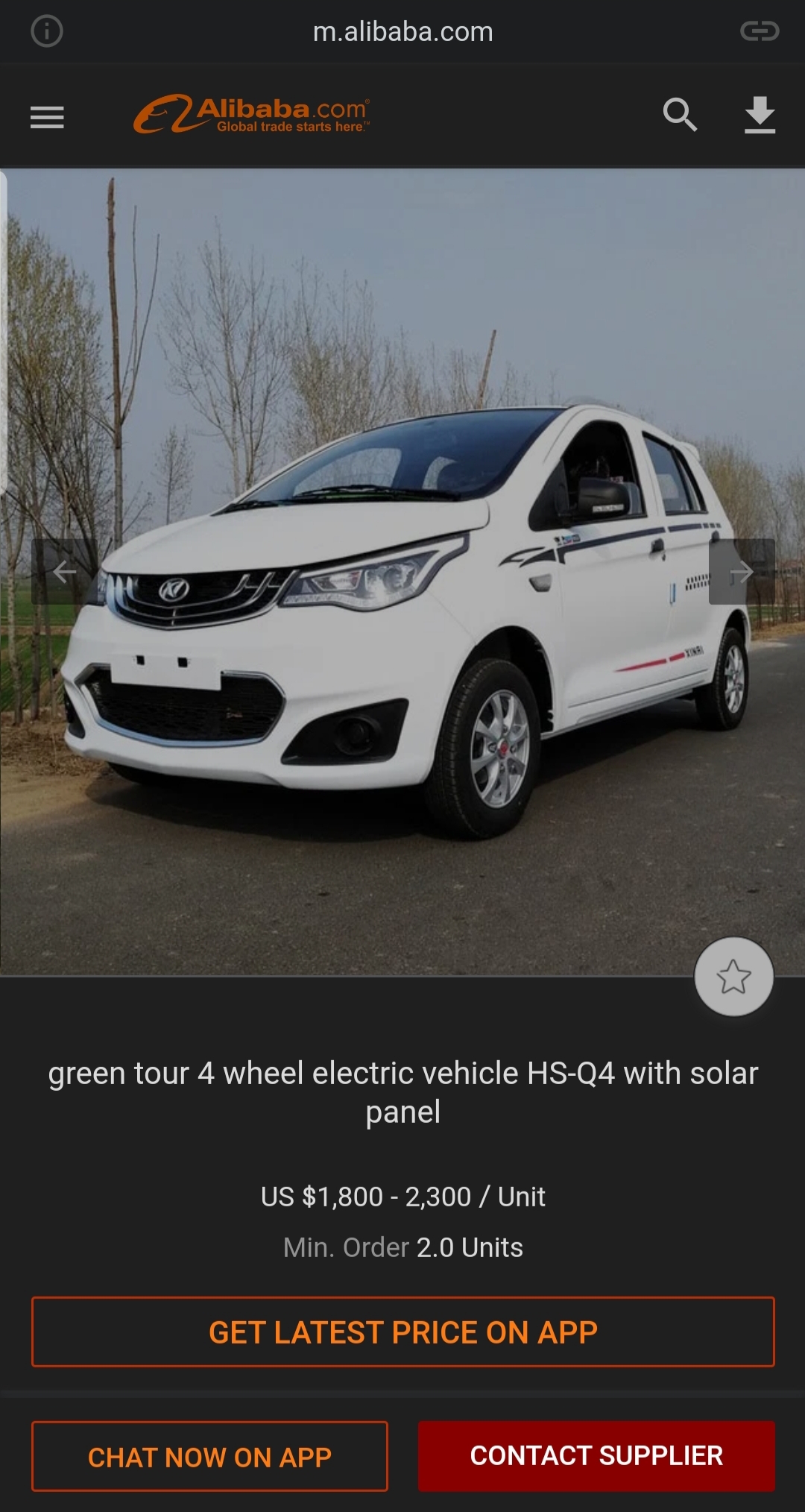View page info via the info icon

point(47,31)
